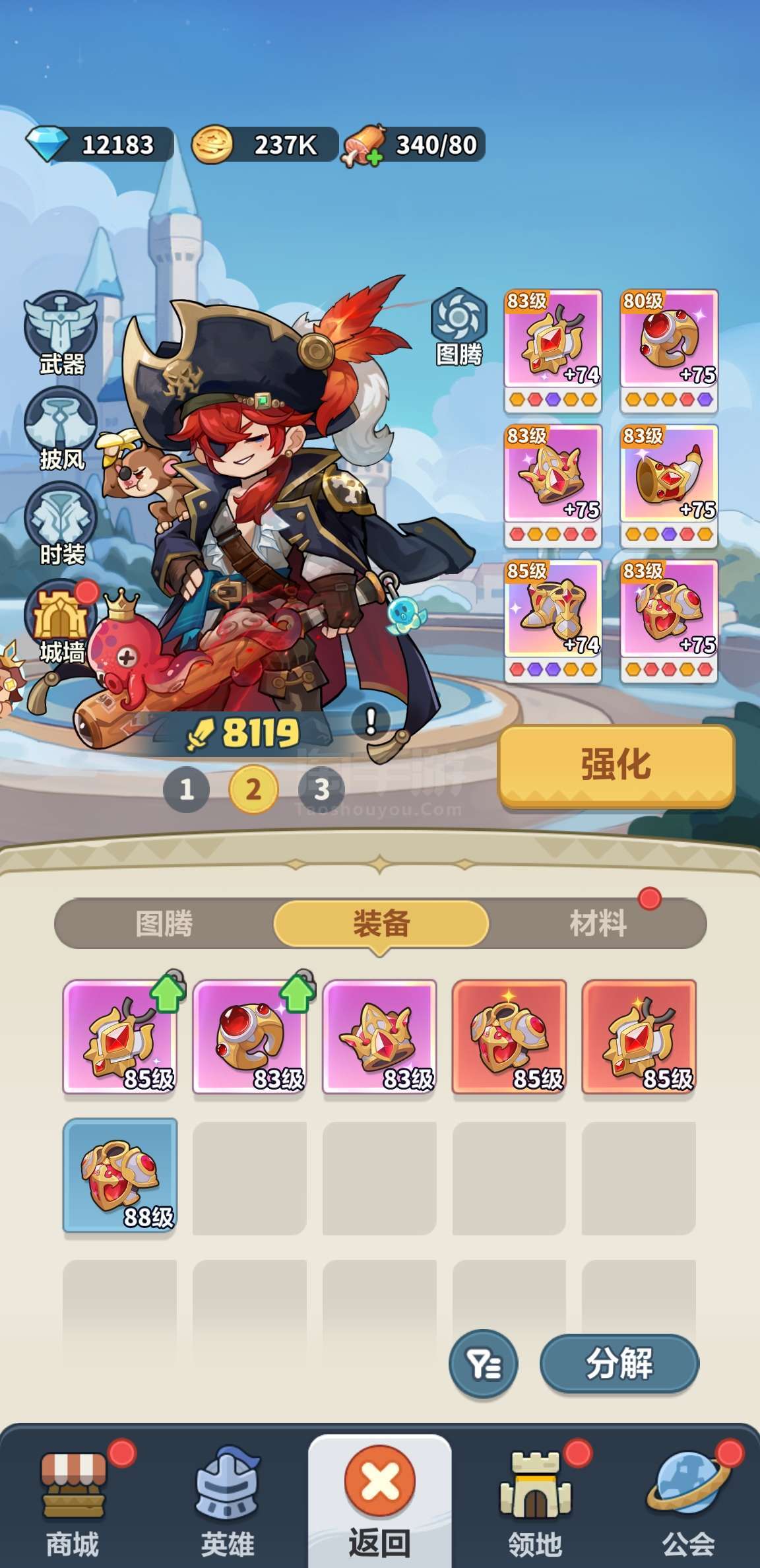Switch to the 图腾 inventory tab

(x=164, y=923)
